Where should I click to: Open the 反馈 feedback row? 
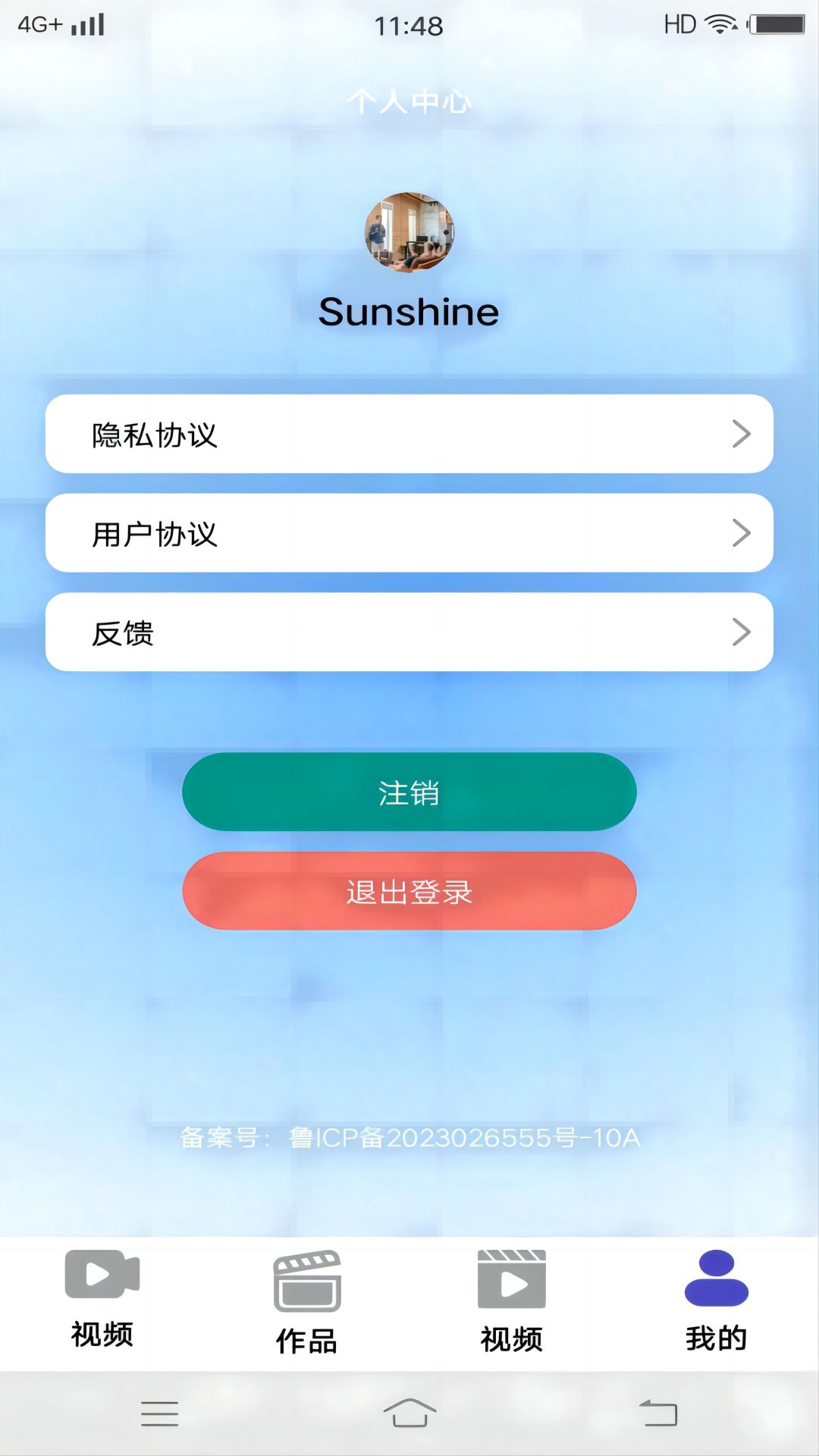pos(409,632)
